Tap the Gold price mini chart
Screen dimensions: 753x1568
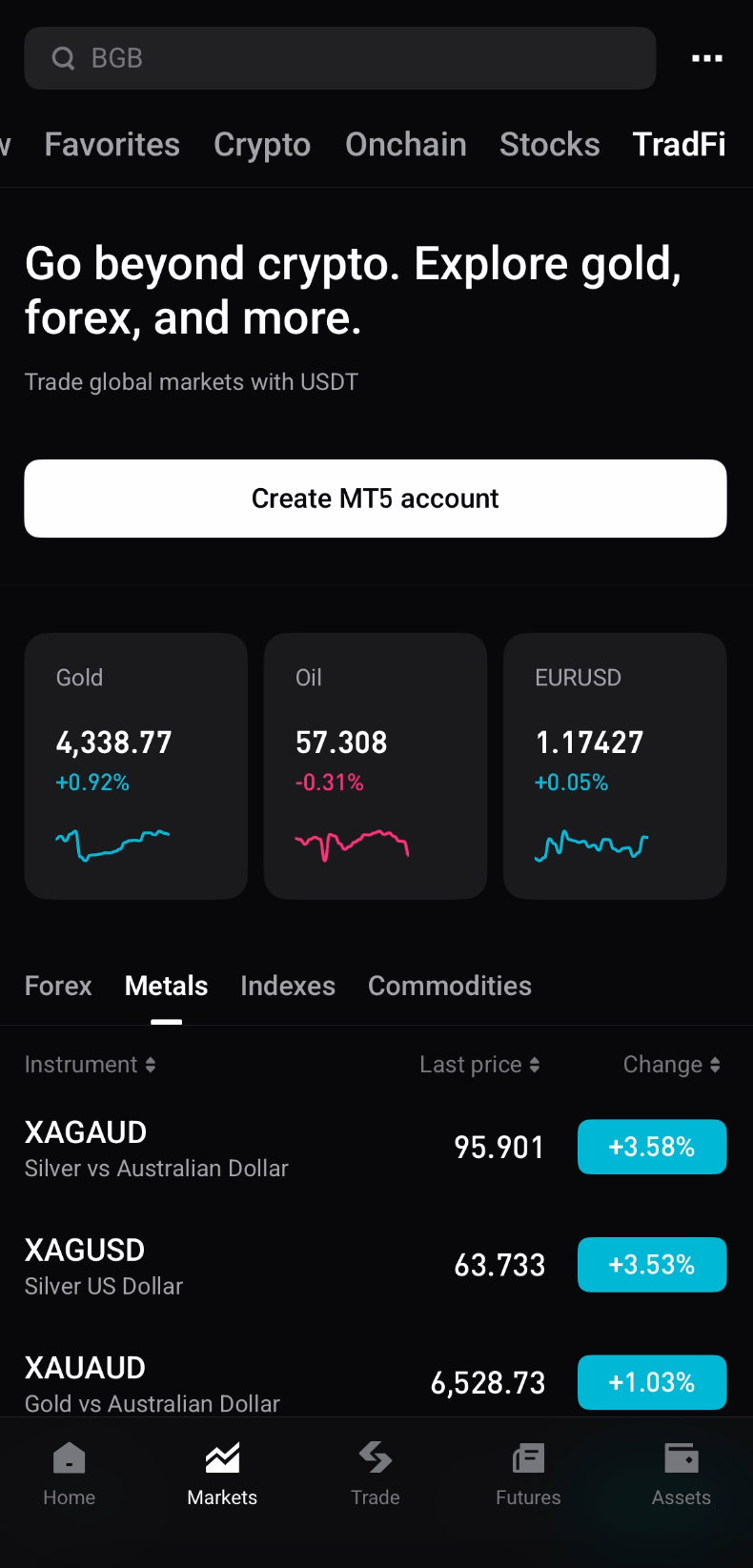112,841
